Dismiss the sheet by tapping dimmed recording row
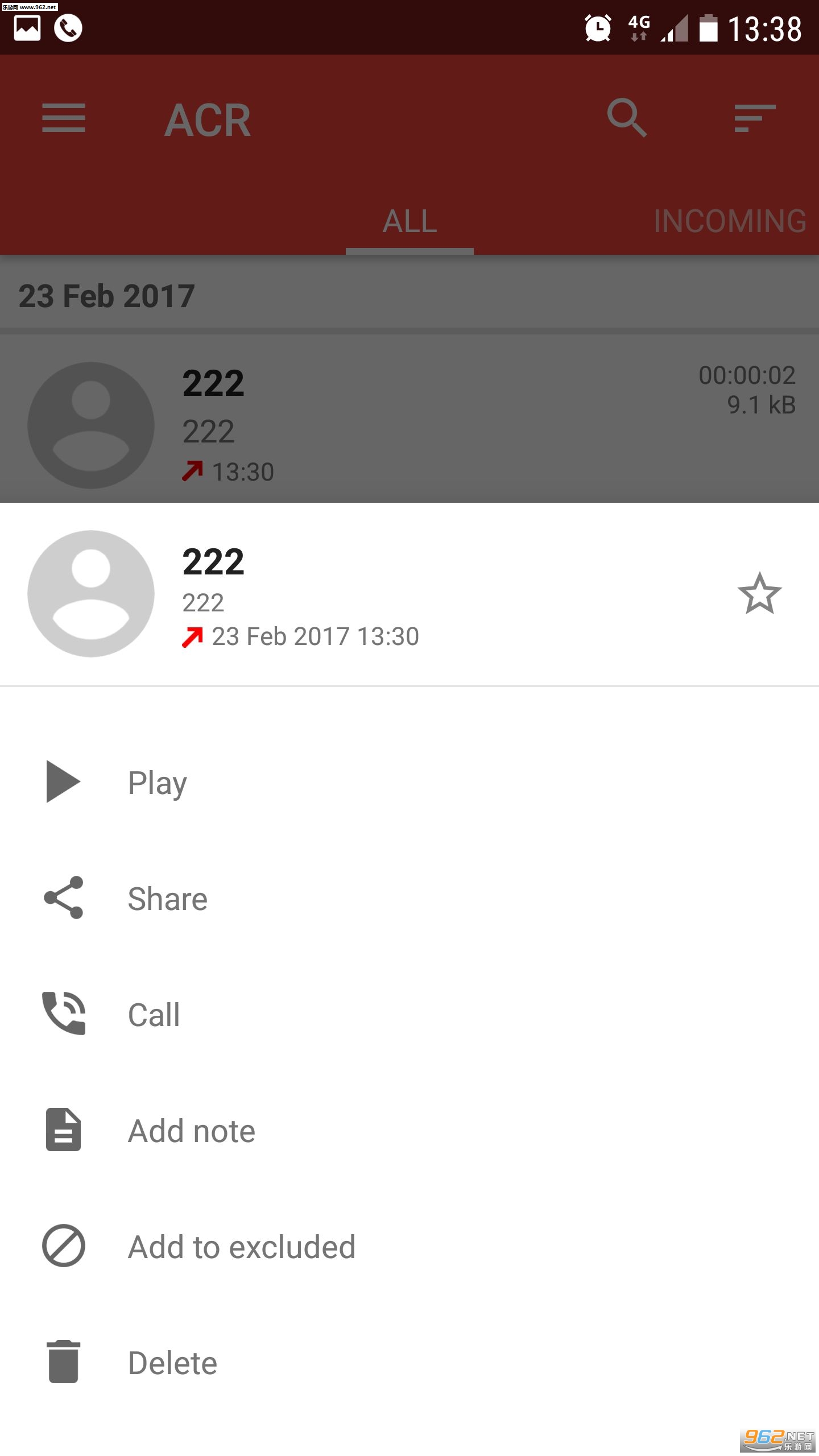This screenshot has height=1456, width=819. coord(409,421)
